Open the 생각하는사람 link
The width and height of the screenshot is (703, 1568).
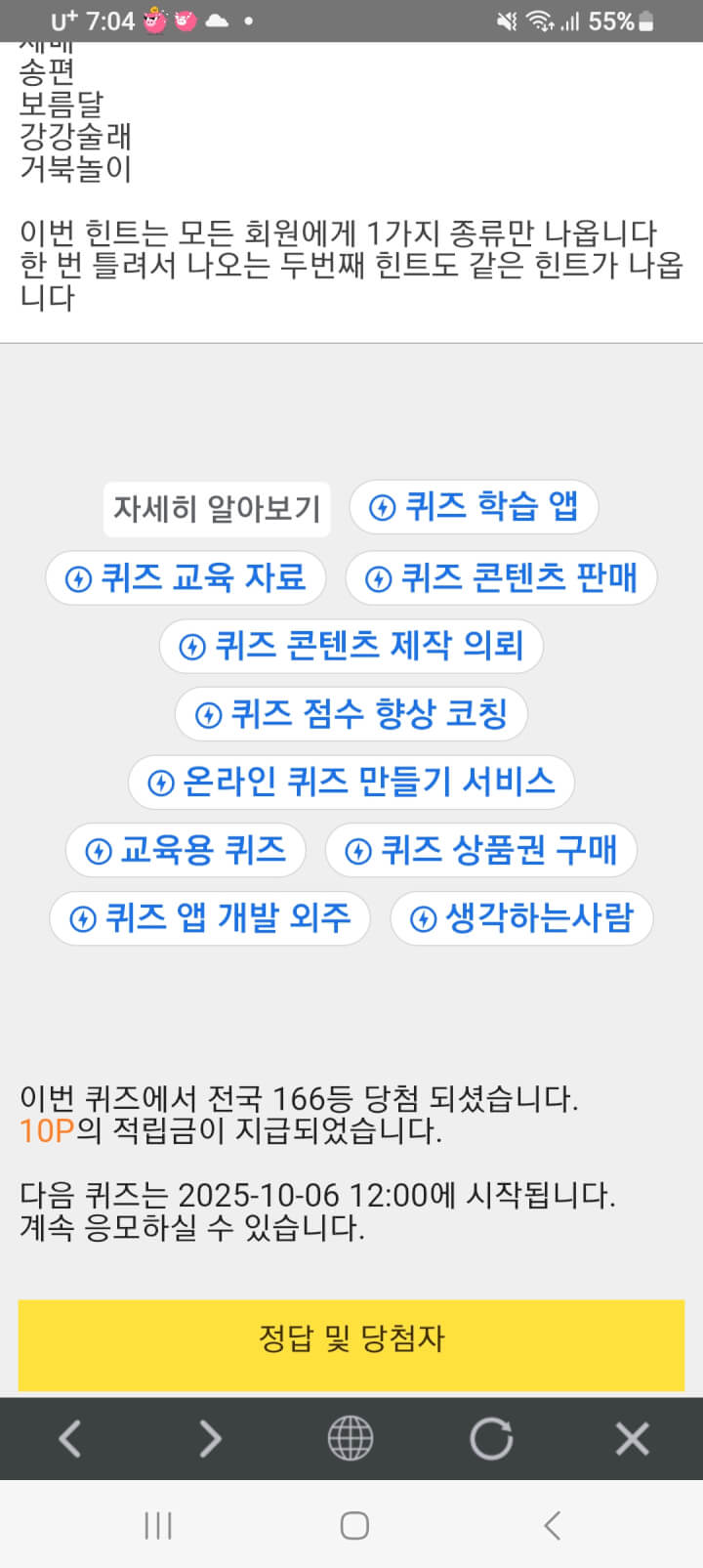tap(521, 918)
